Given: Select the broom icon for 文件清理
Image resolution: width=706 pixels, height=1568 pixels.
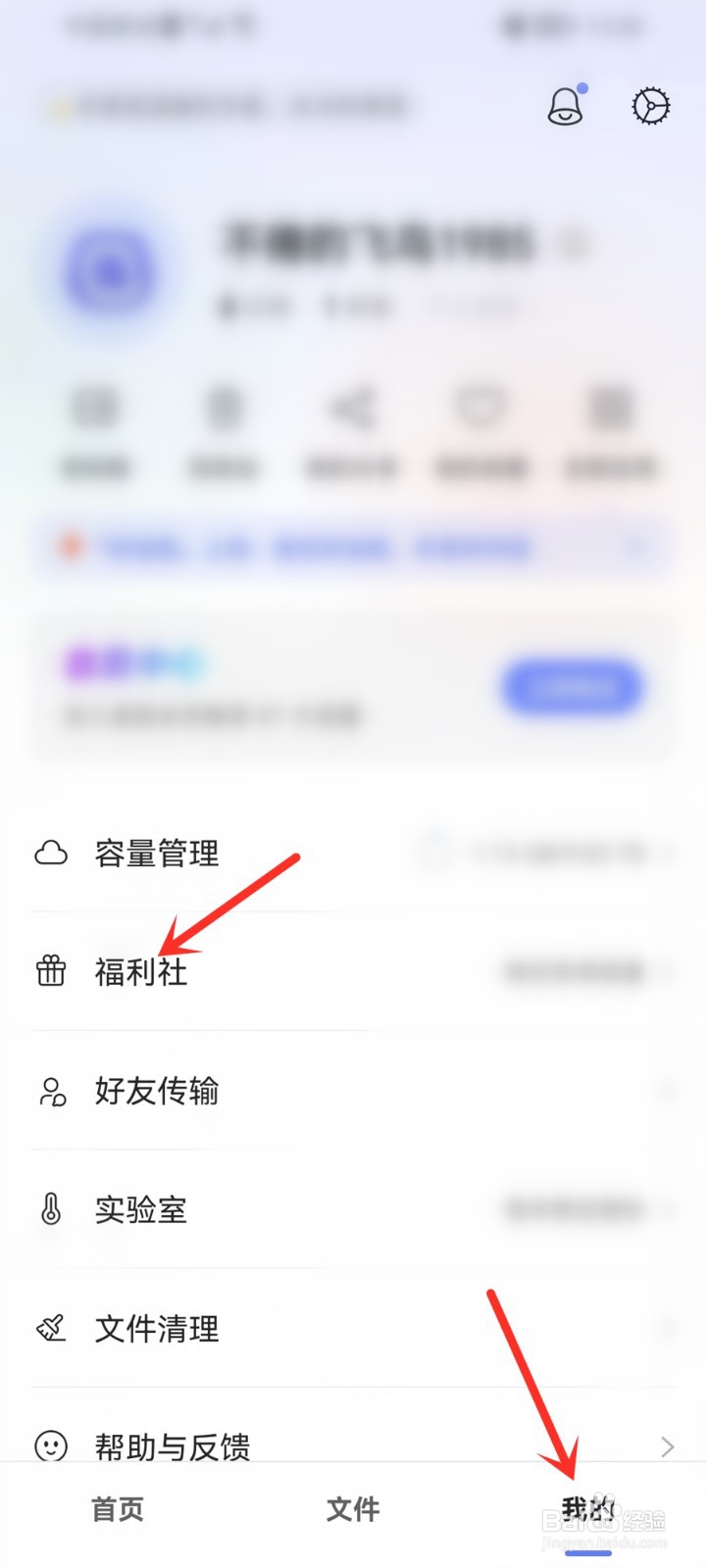Looking at the screenshot, I should pos(51,1329).
